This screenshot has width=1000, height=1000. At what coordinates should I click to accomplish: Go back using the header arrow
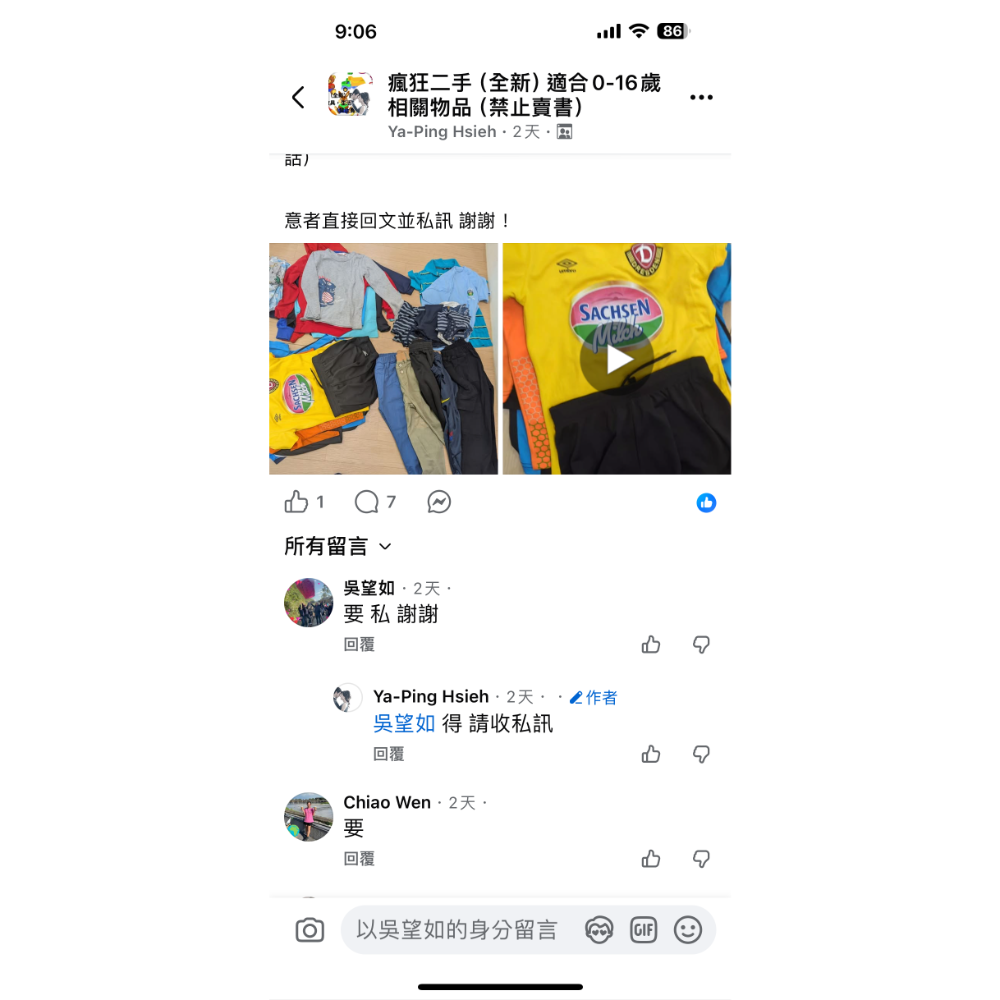point(298,97)
